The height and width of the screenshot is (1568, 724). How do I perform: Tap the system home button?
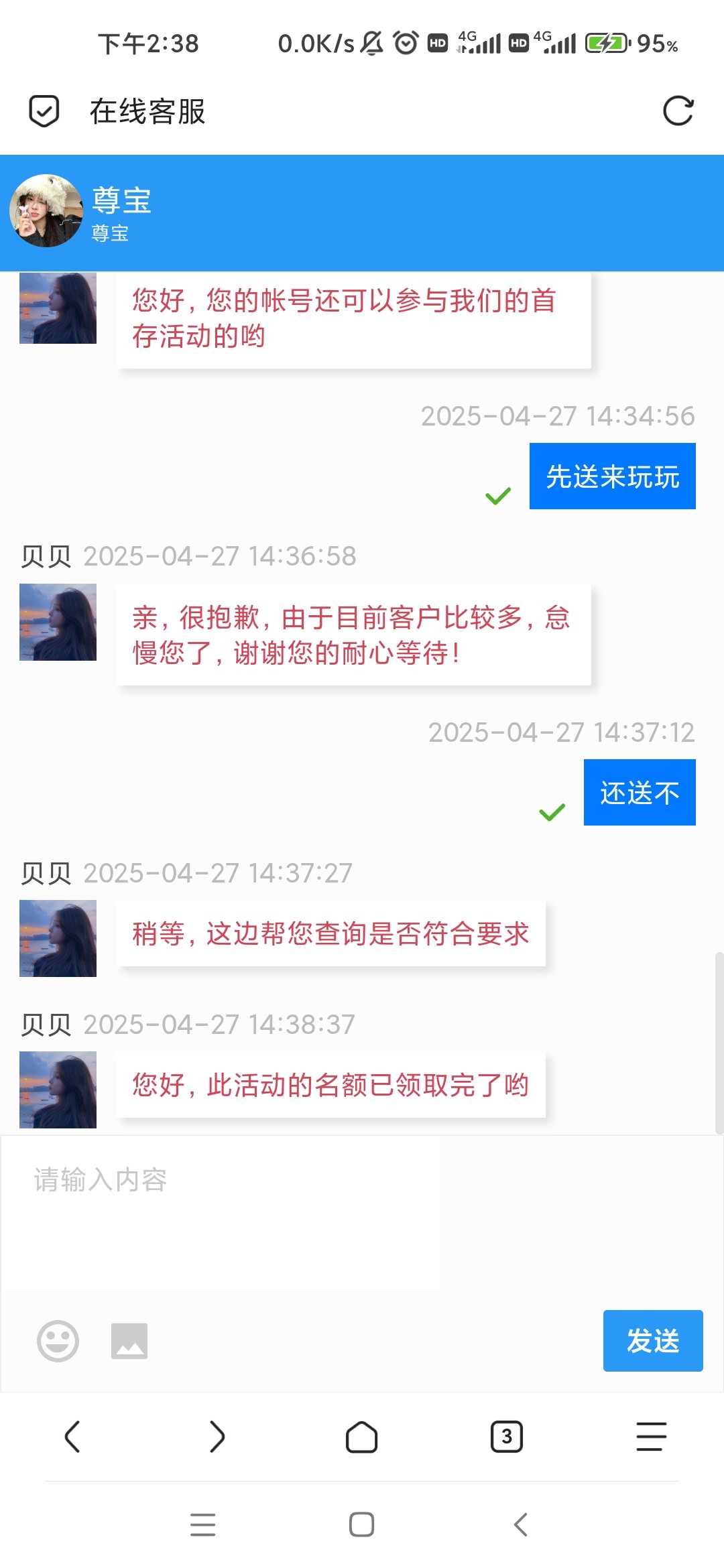(361, 1524)
